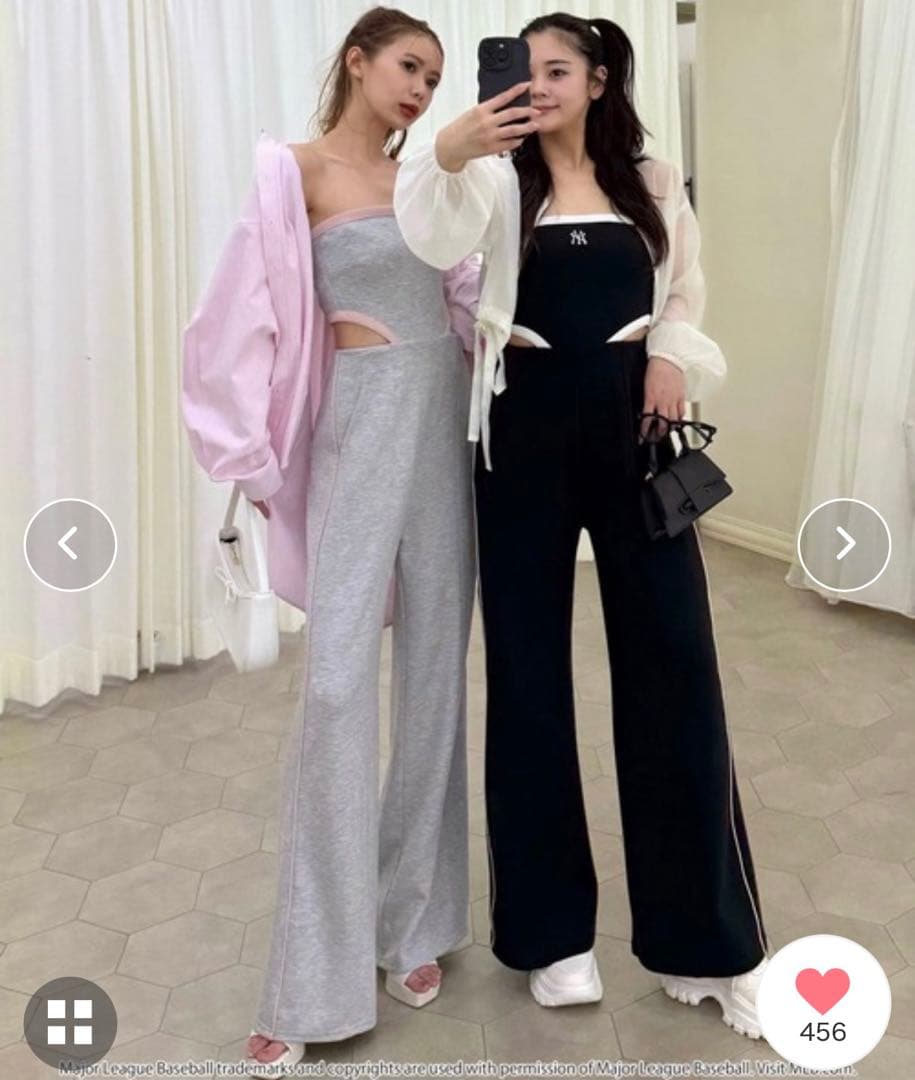Screen dimensions: 915x1080
Task: Open the photo grid view
Action: point(70,1021)
